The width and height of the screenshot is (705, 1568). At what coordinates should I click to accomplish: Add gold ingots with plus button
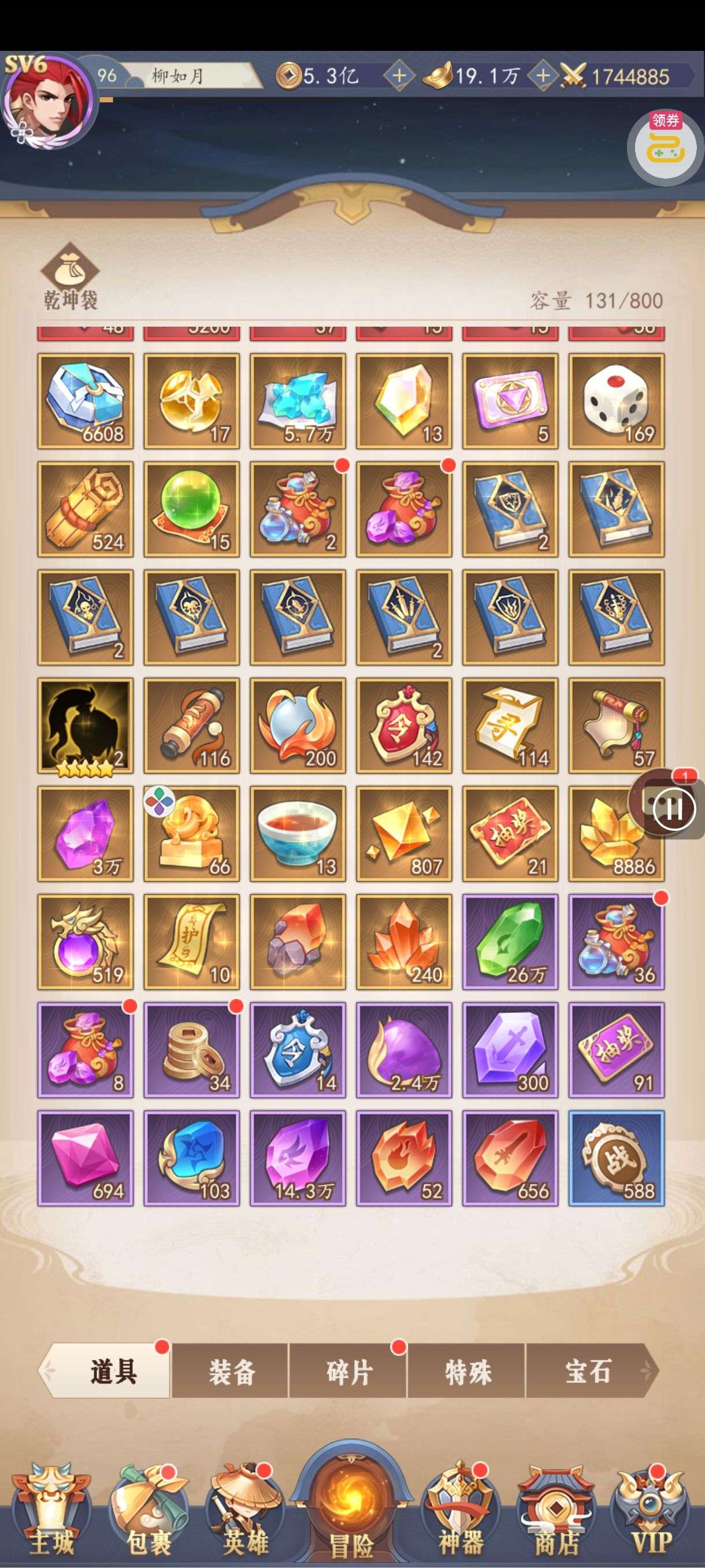pos(543,76)
